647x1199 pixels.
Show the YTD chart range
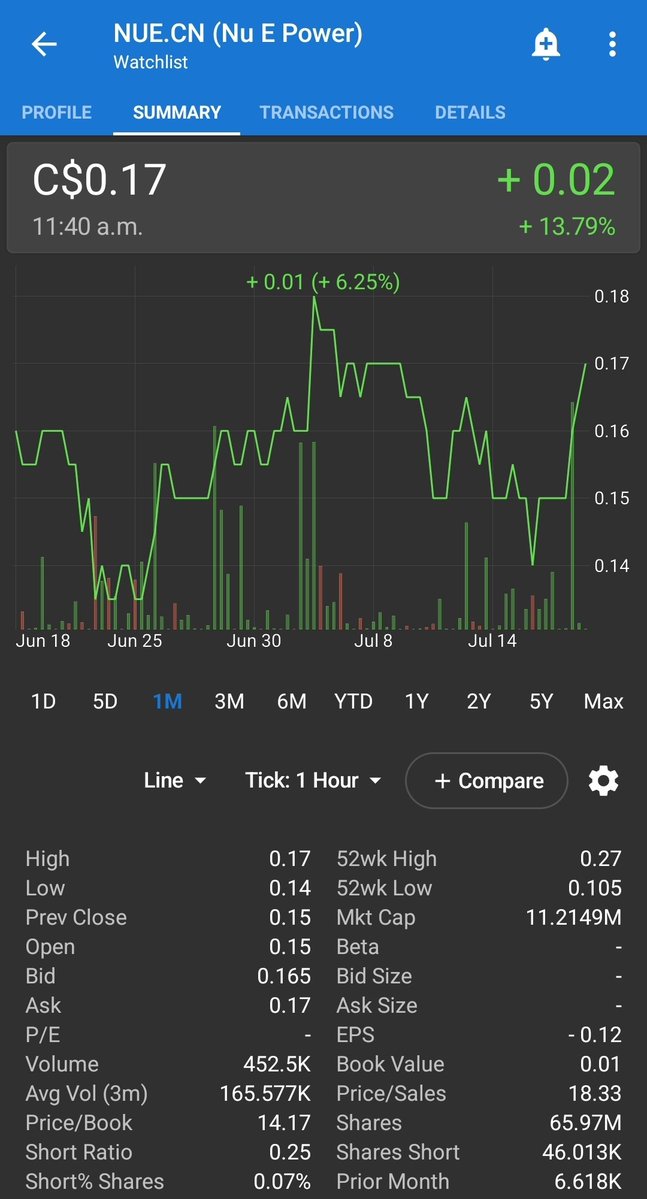pos(353,701)
